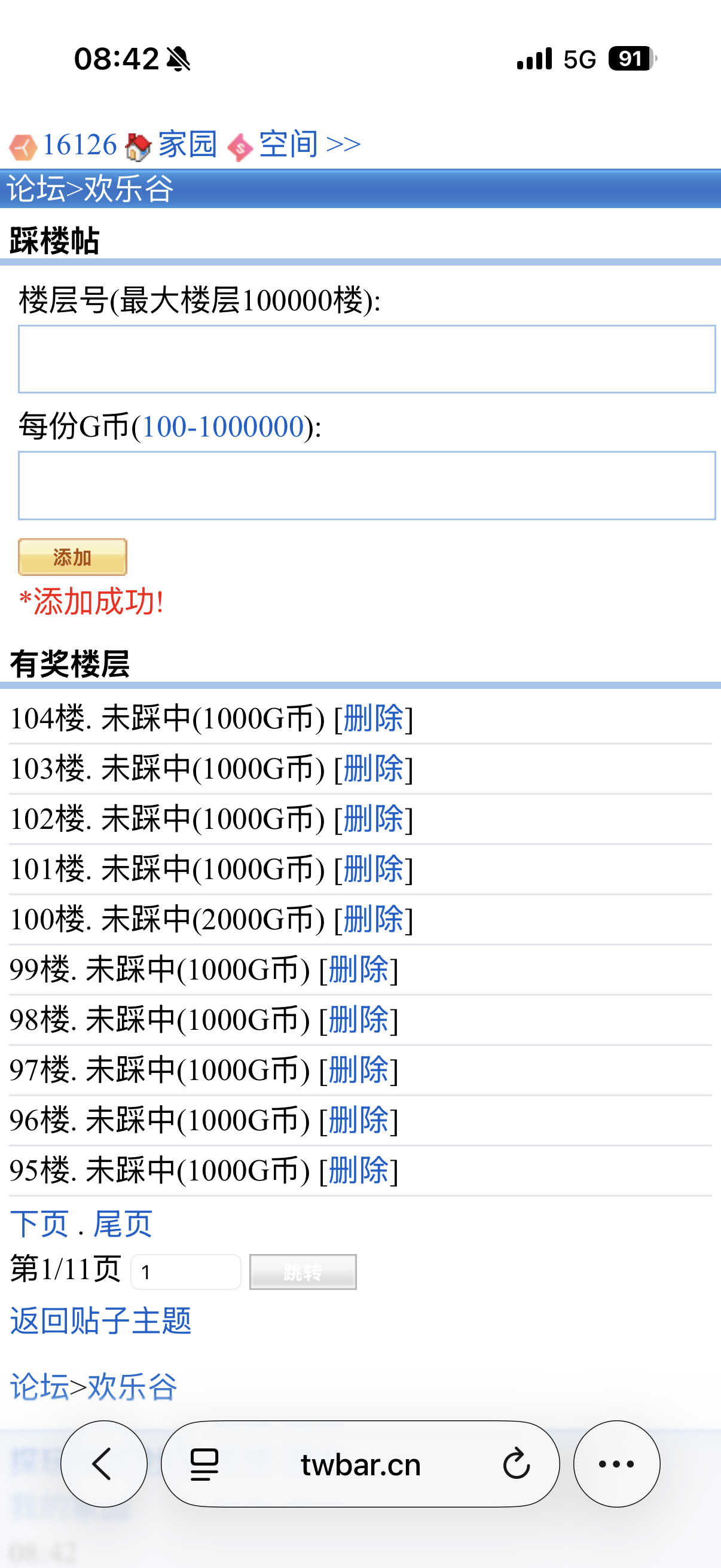Open user ID 16126 link

pyautogui.click(x=79, y=145)
